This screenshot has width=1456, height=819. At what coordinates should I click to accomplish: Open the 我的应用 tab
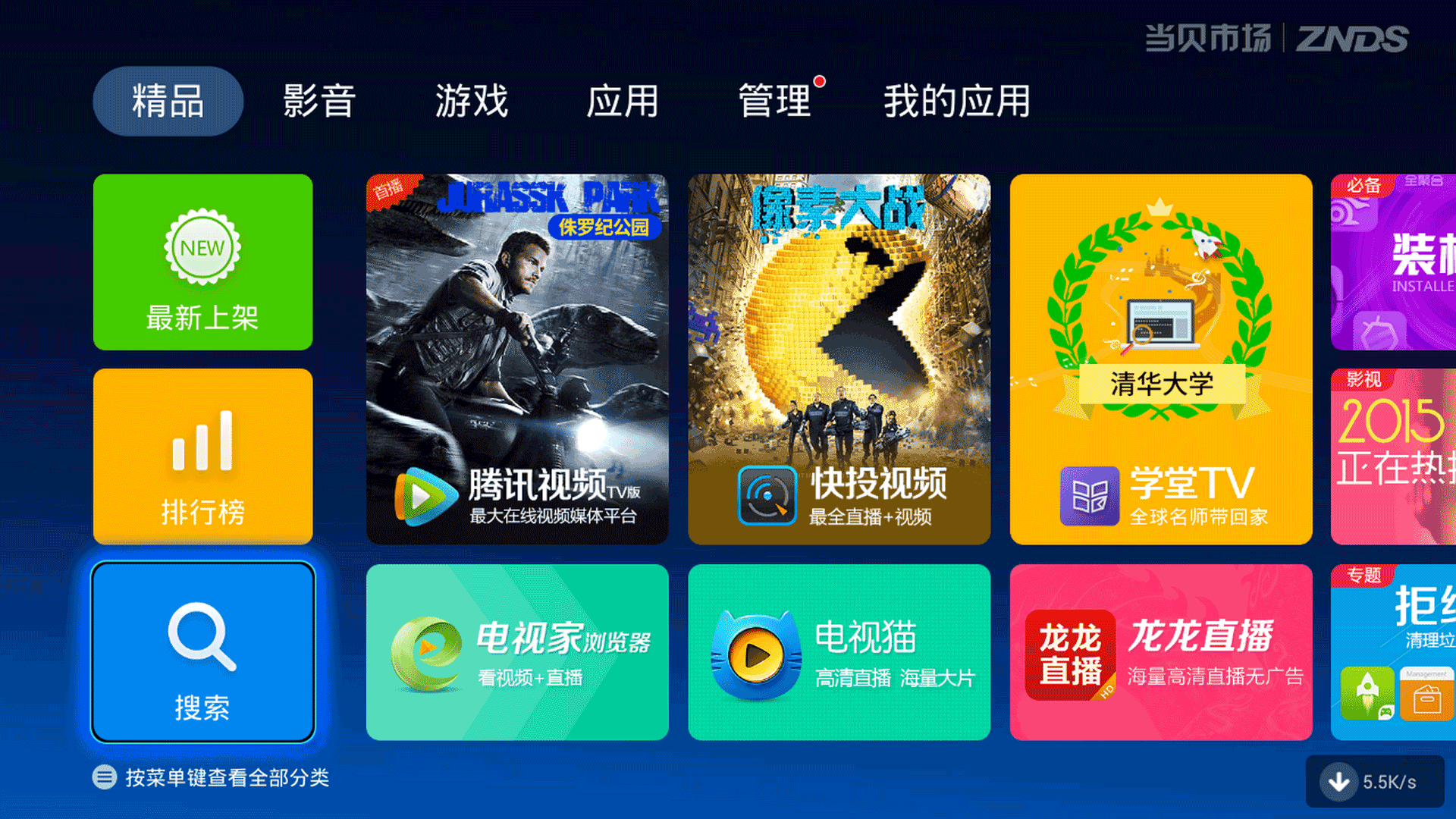click(x=957, y=101)
